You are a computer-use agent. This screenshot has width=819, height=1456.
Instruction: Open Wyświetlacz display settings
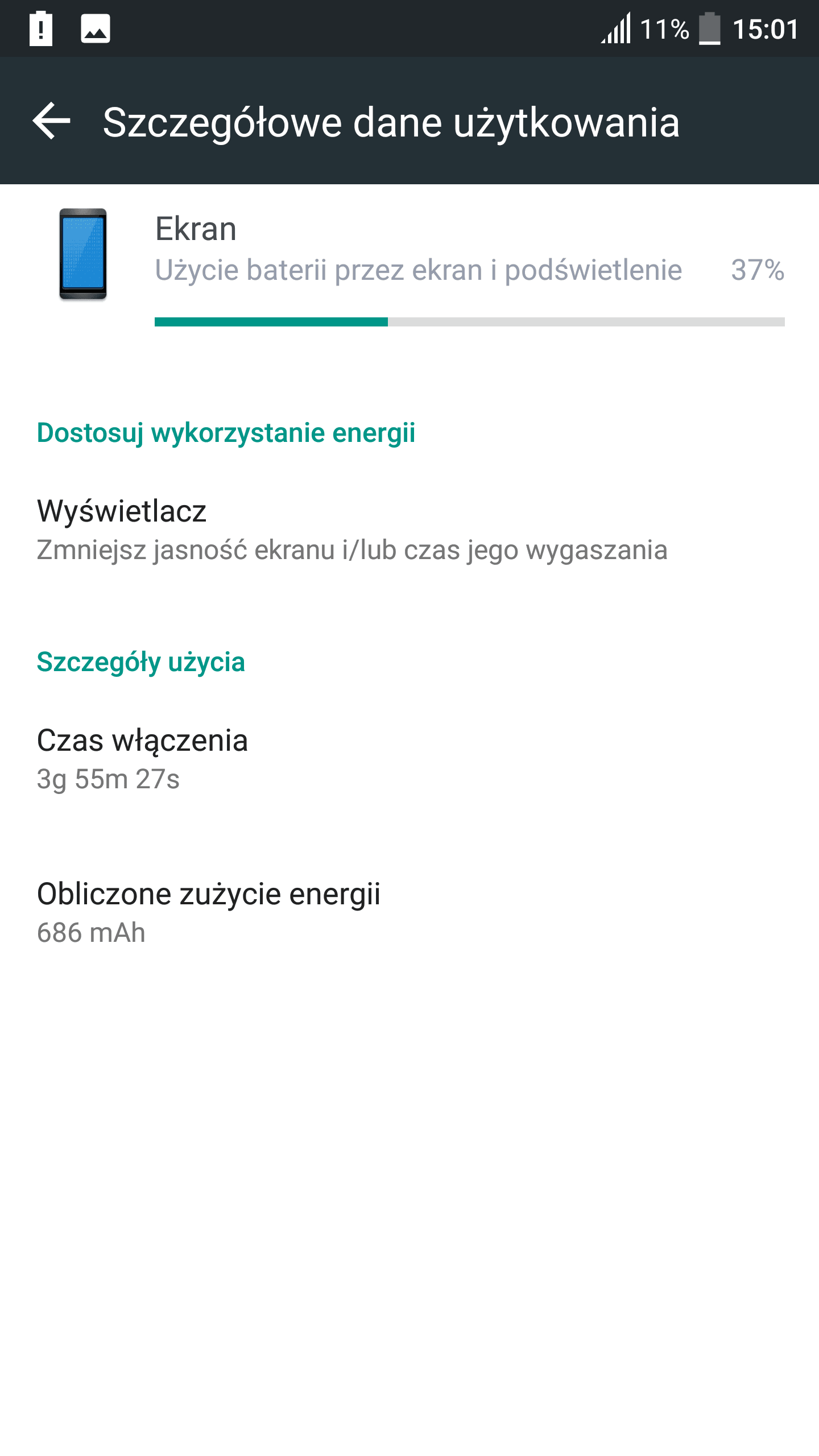pyautogui.click(x=409, y=530)
